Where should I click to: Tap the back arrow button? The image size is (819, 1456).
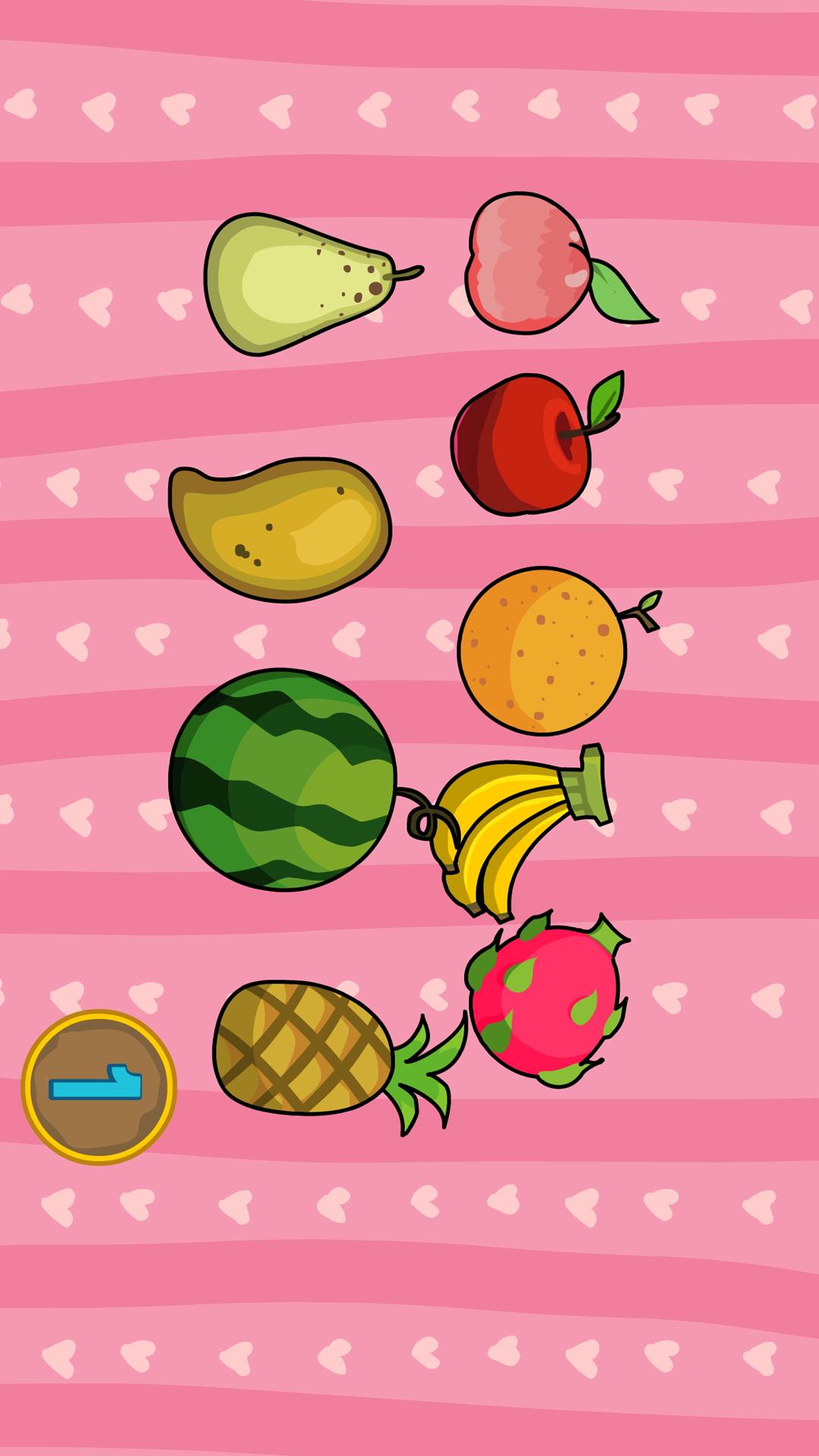99,1087
